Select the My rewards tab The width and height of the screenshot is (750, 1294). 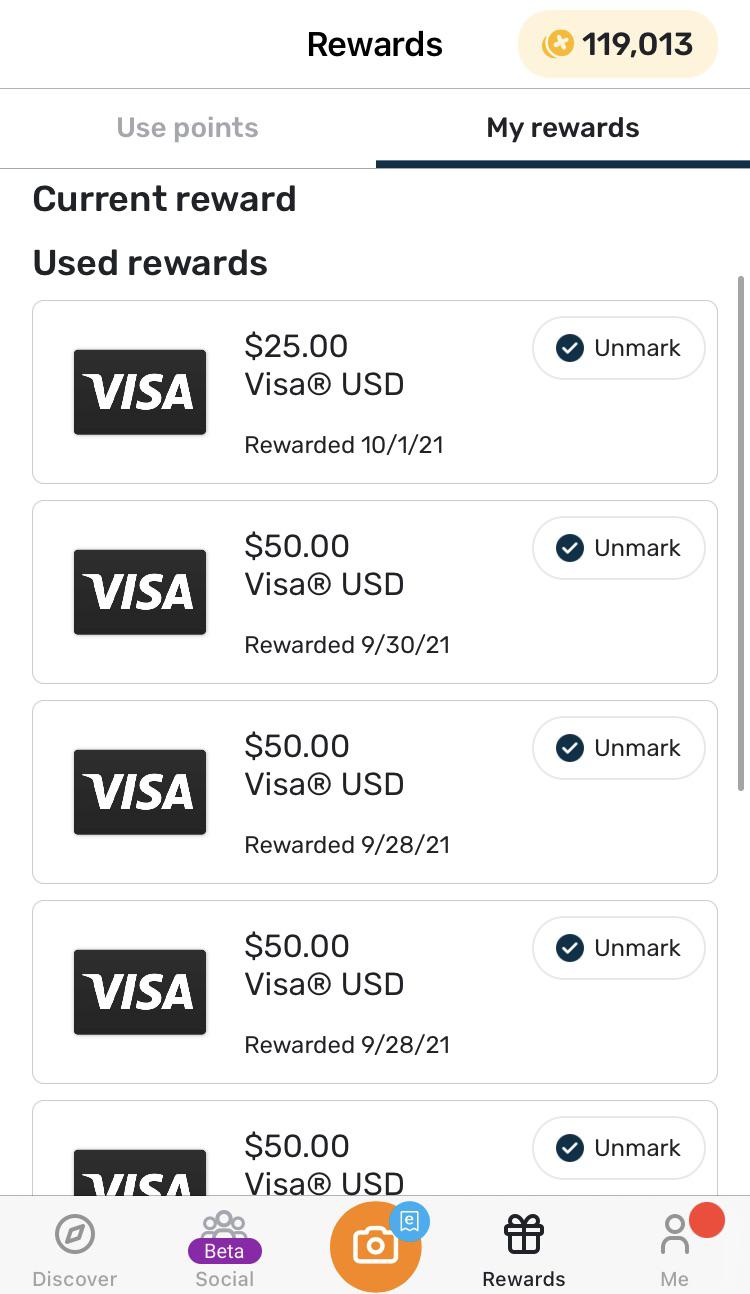pos(562,127)
